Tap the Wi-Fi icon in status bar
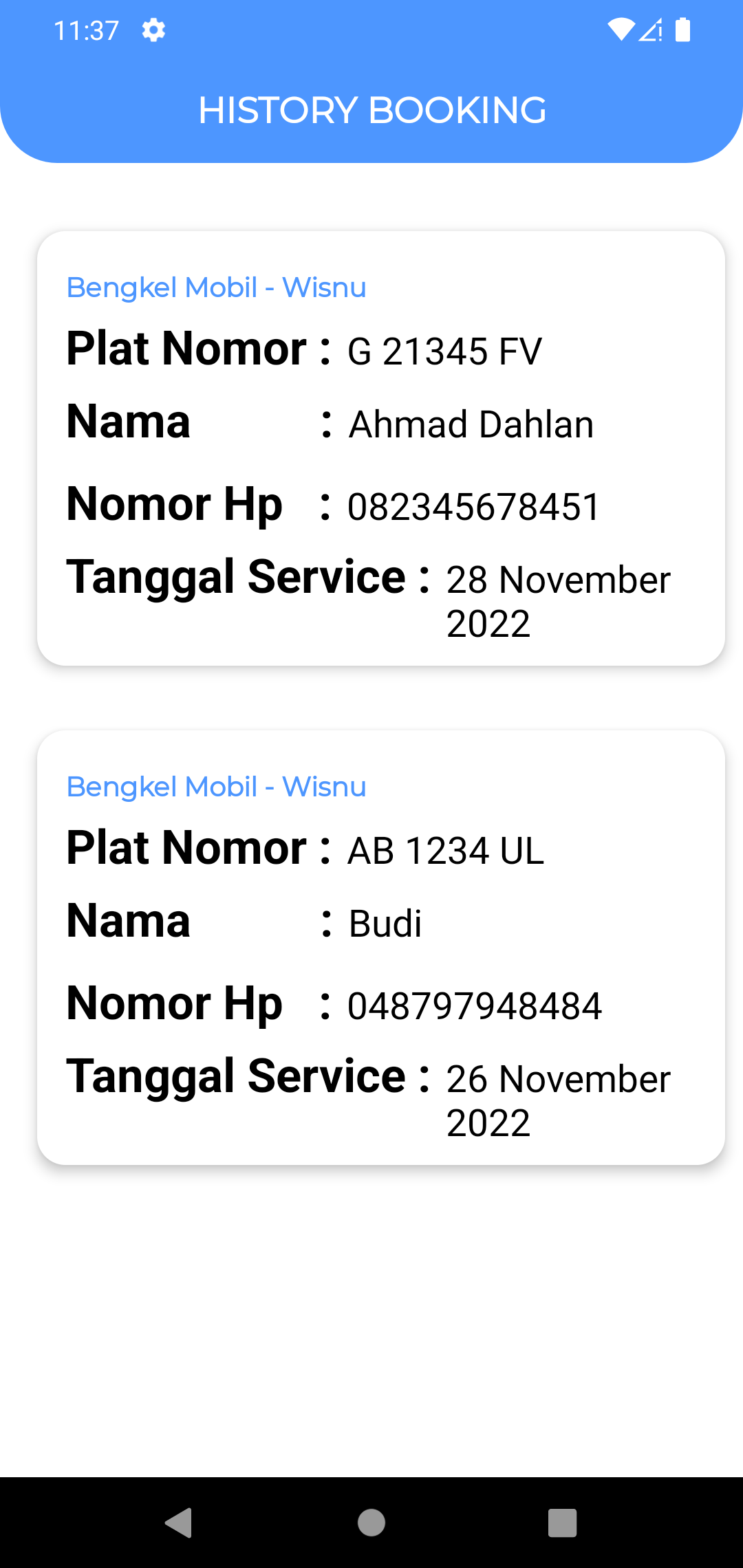 620,30
